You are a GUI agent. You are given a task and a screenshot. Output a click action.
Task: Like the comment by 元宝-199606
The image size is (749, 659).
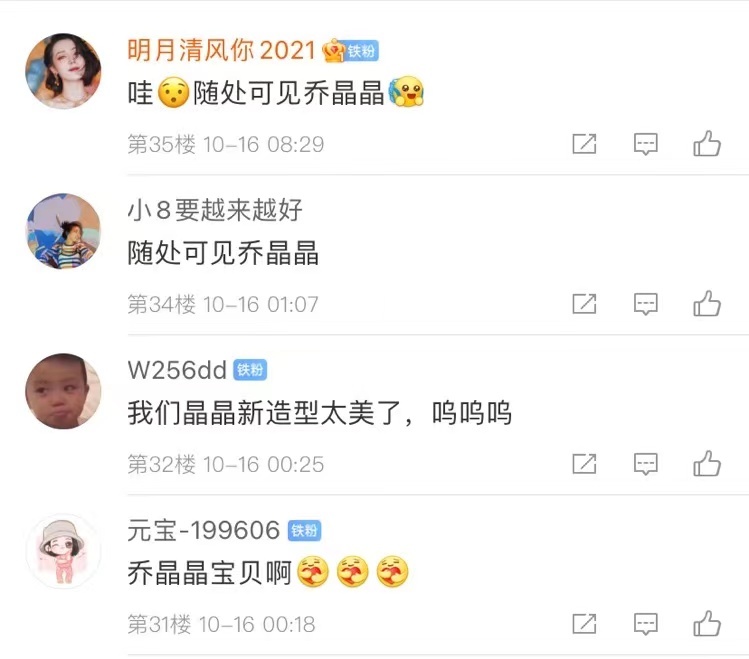coord(707,623)
